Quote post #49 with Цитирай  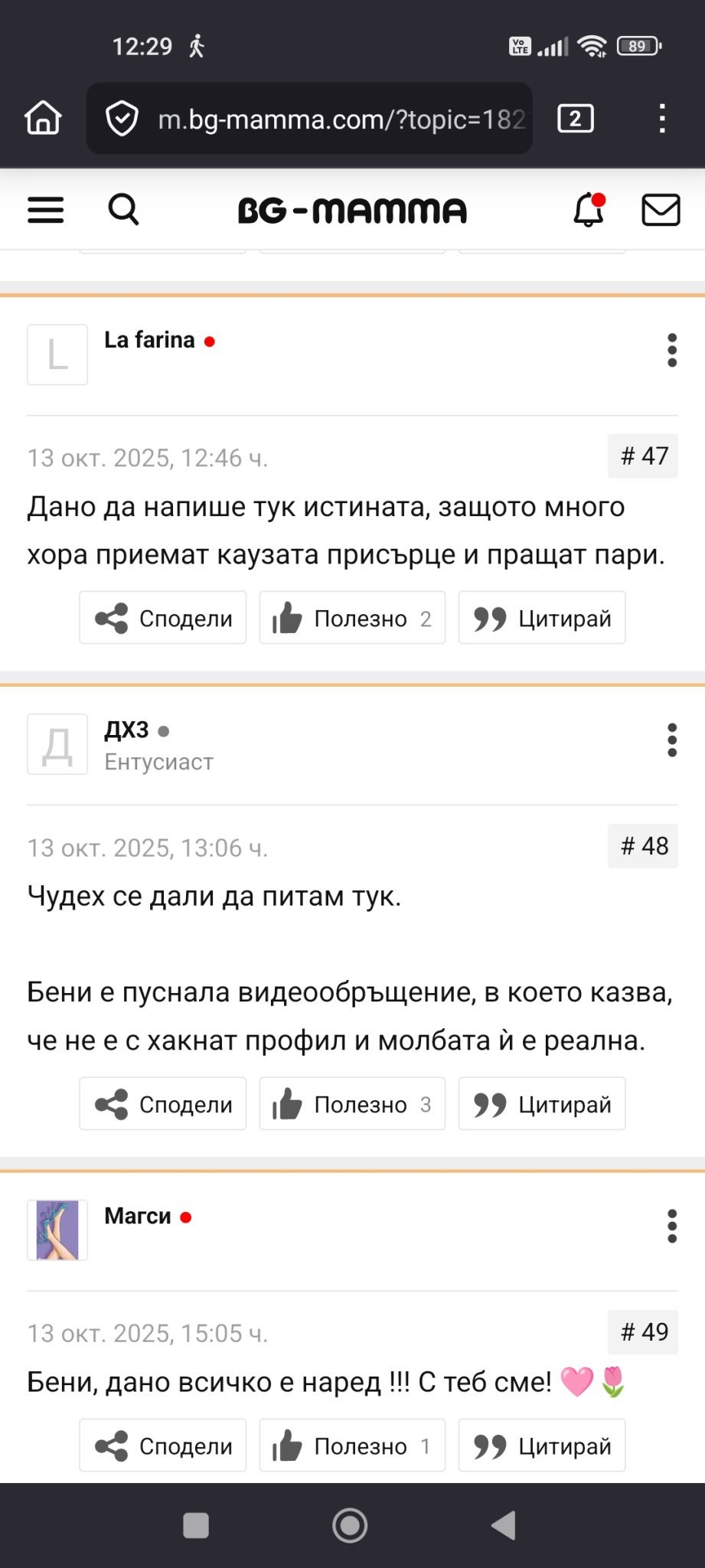542,1445
